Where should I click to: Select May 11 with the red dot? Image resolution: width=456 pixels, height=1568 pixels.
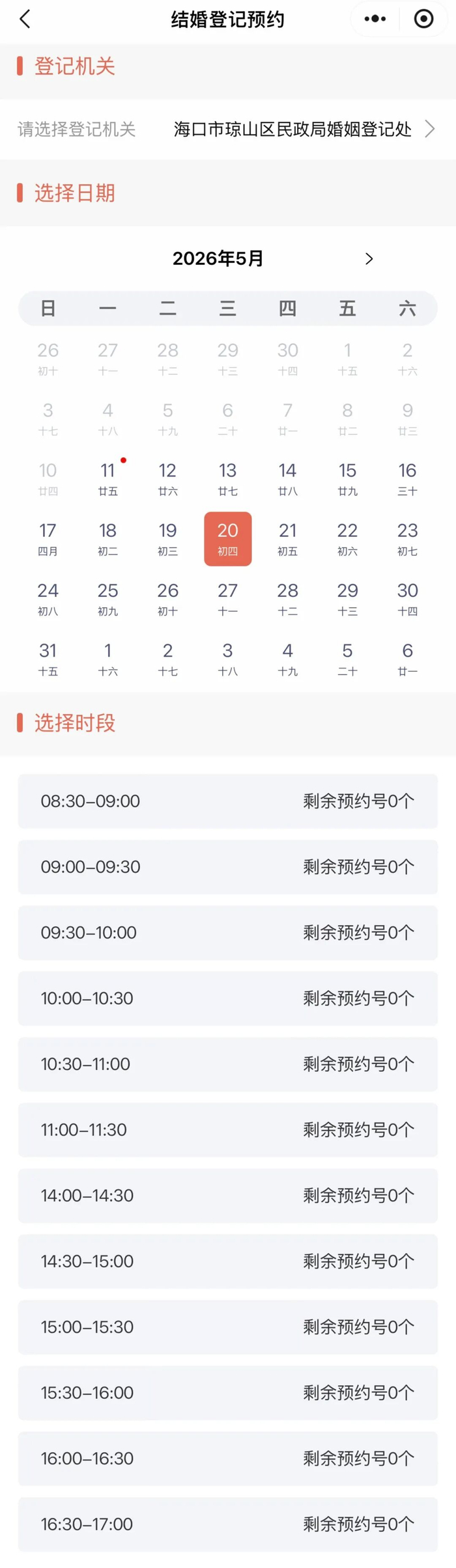pyautogui.click(x=108, y=478)
